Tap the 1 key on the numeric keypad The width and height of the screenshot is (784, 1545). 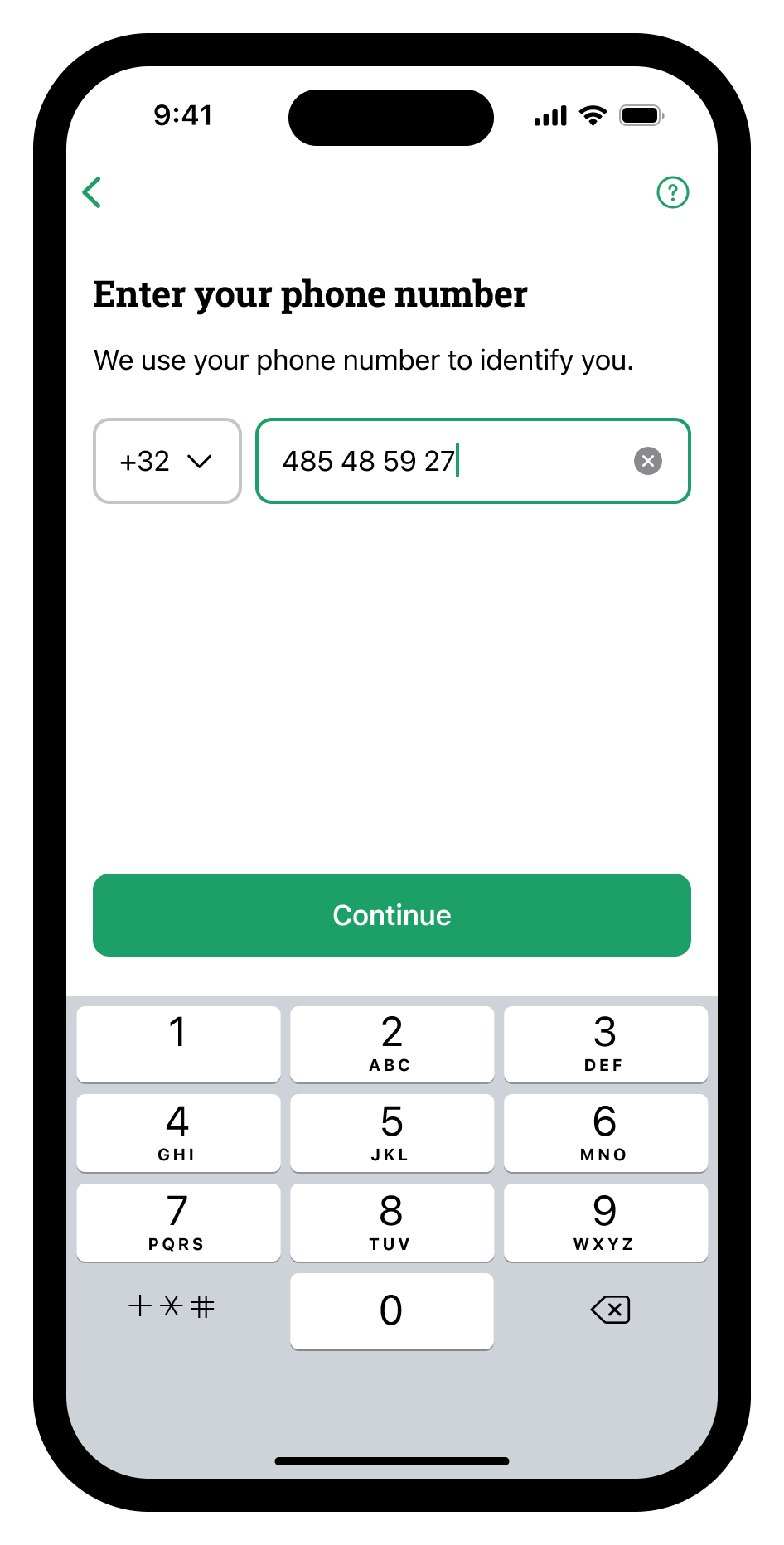[177, 1043]
